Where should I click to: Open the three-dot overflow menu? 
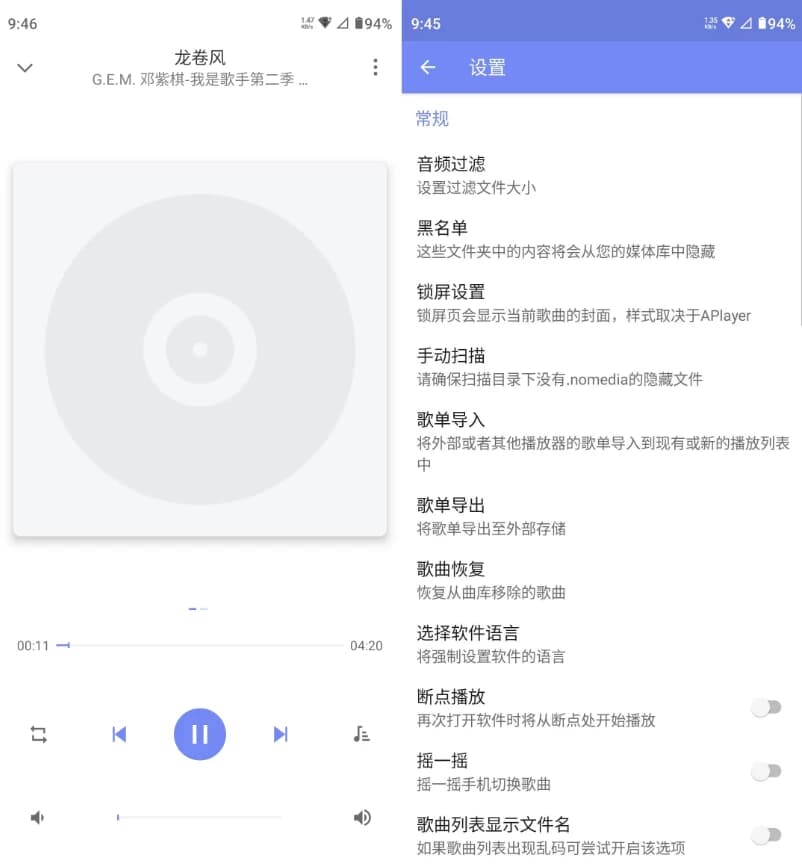[x=375, y=68]
